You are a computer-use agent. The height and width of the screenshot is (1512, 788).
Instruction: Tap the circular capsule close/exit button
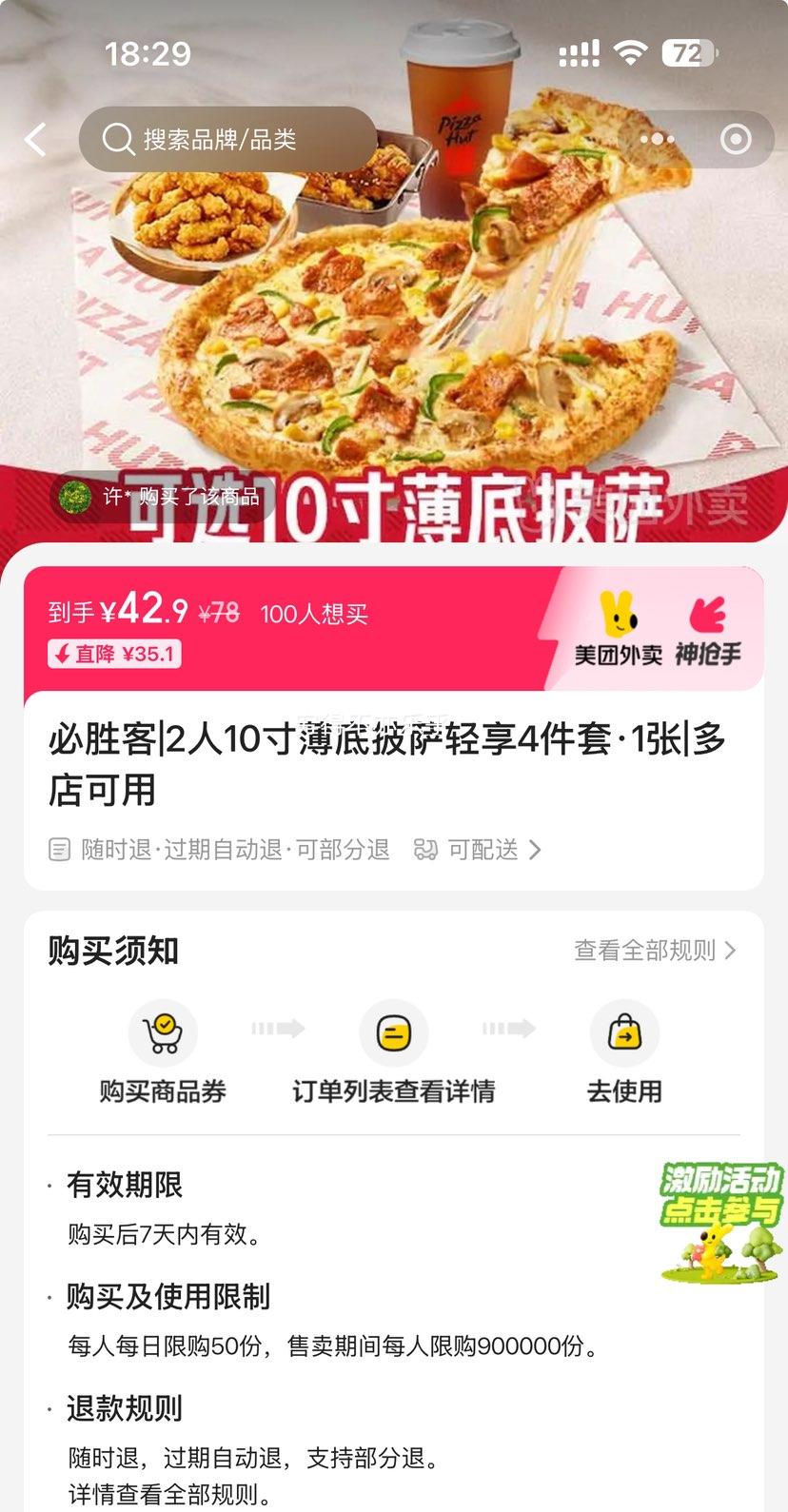(734, 139)
